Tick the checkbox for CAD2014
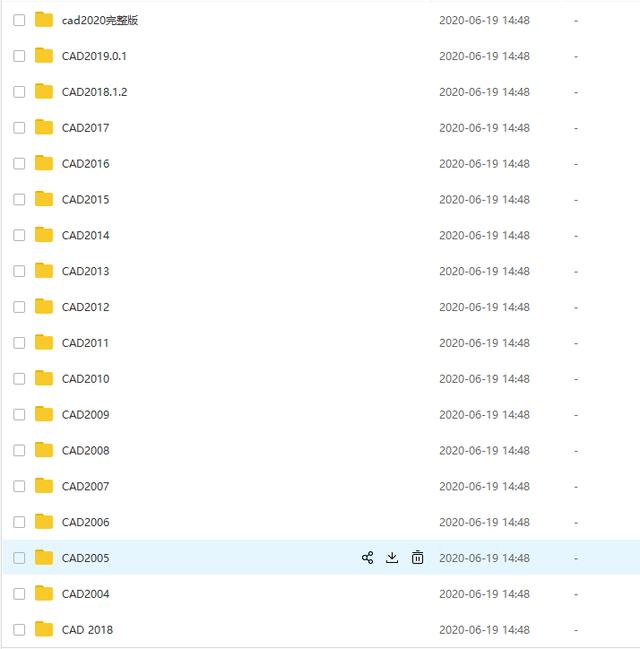Screen dimensions: 640x649 [x=19, y=236]
